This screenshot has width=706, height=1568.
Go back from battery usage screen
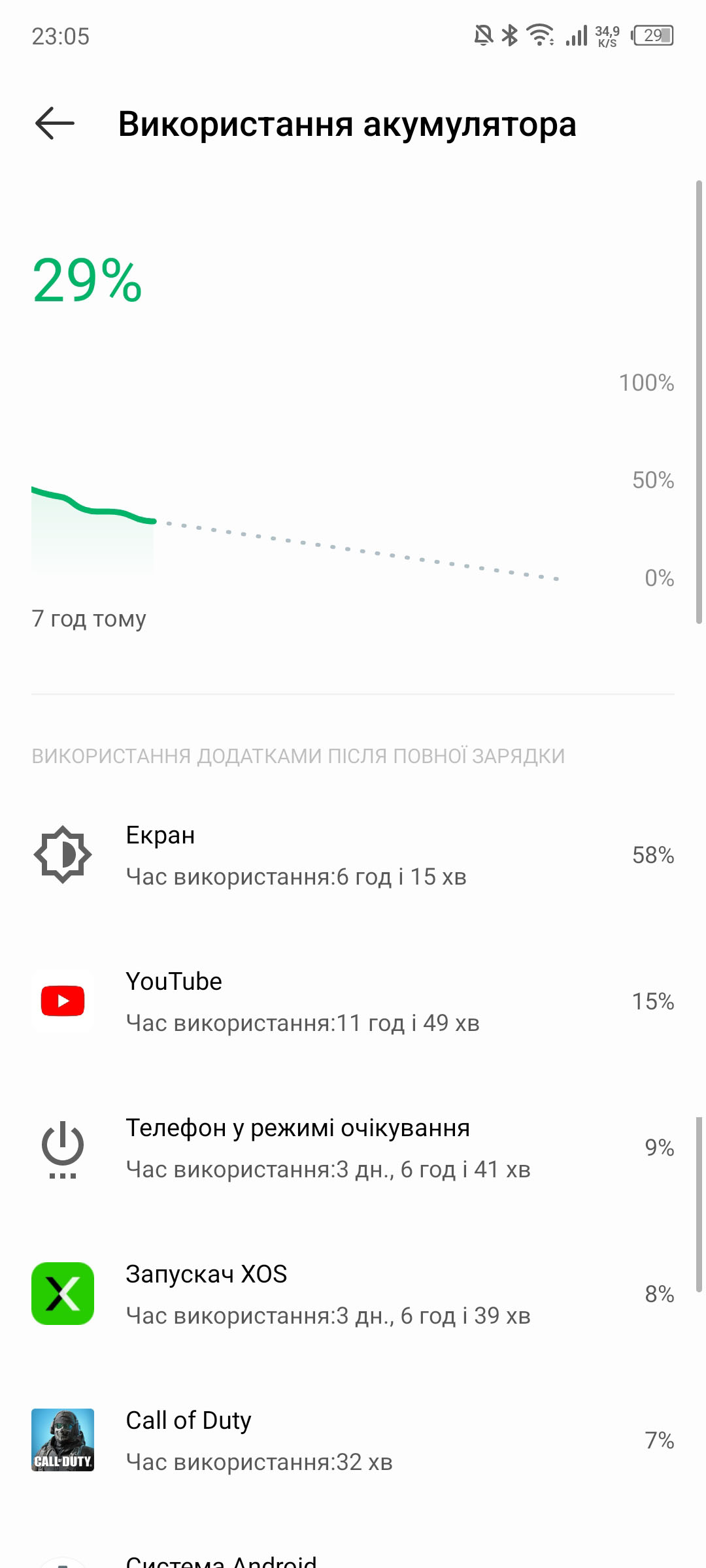tap(55, 123)
